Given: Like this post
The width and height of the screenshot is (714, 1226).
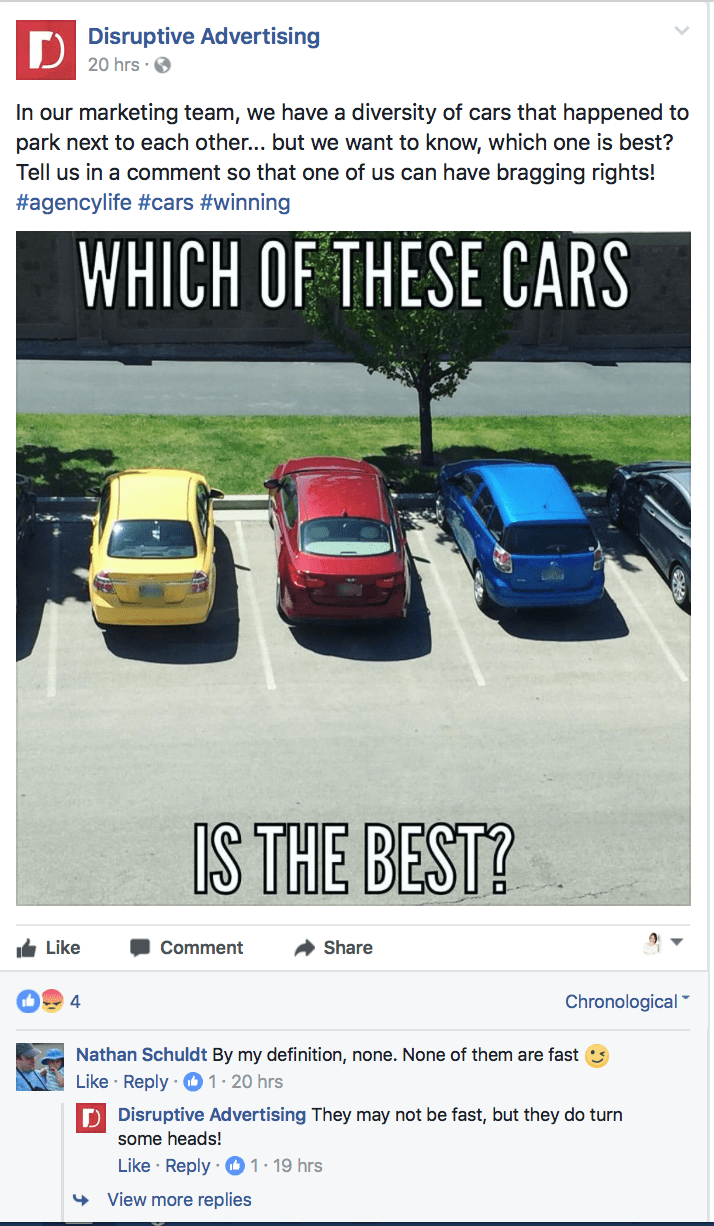Looking at the screenshot, I should tap(49, 947).
